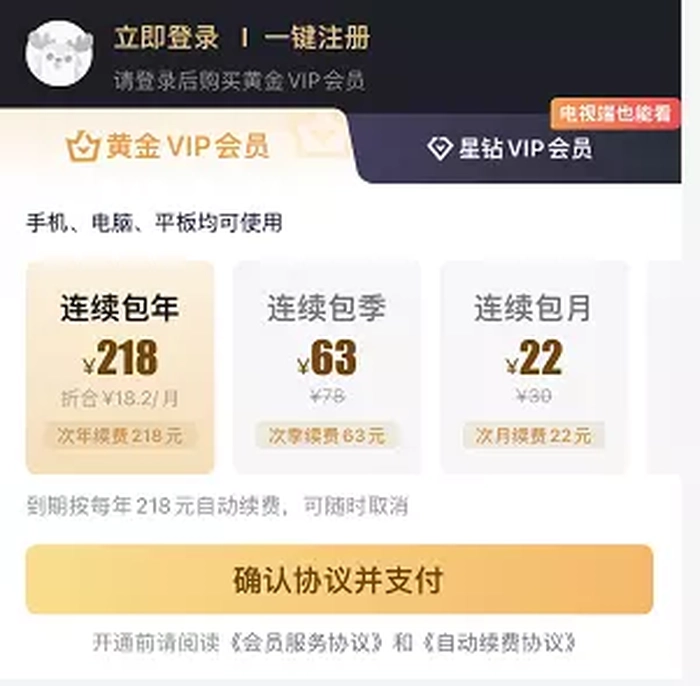
Task: Open 一键注册 to register
Action: [317, 39]
